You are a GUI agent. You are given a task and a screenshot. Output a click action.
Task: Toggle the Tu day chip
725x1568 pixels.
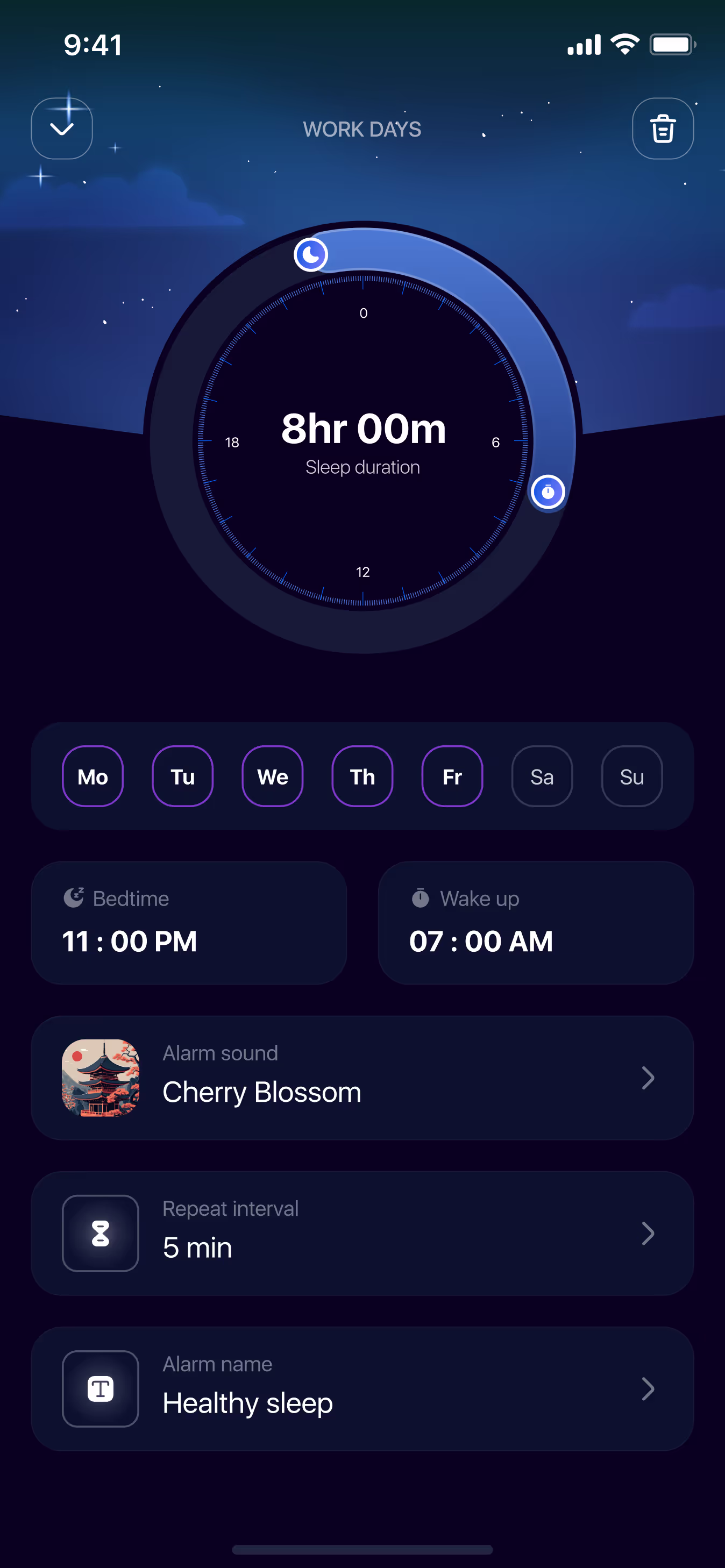(183, 776)
